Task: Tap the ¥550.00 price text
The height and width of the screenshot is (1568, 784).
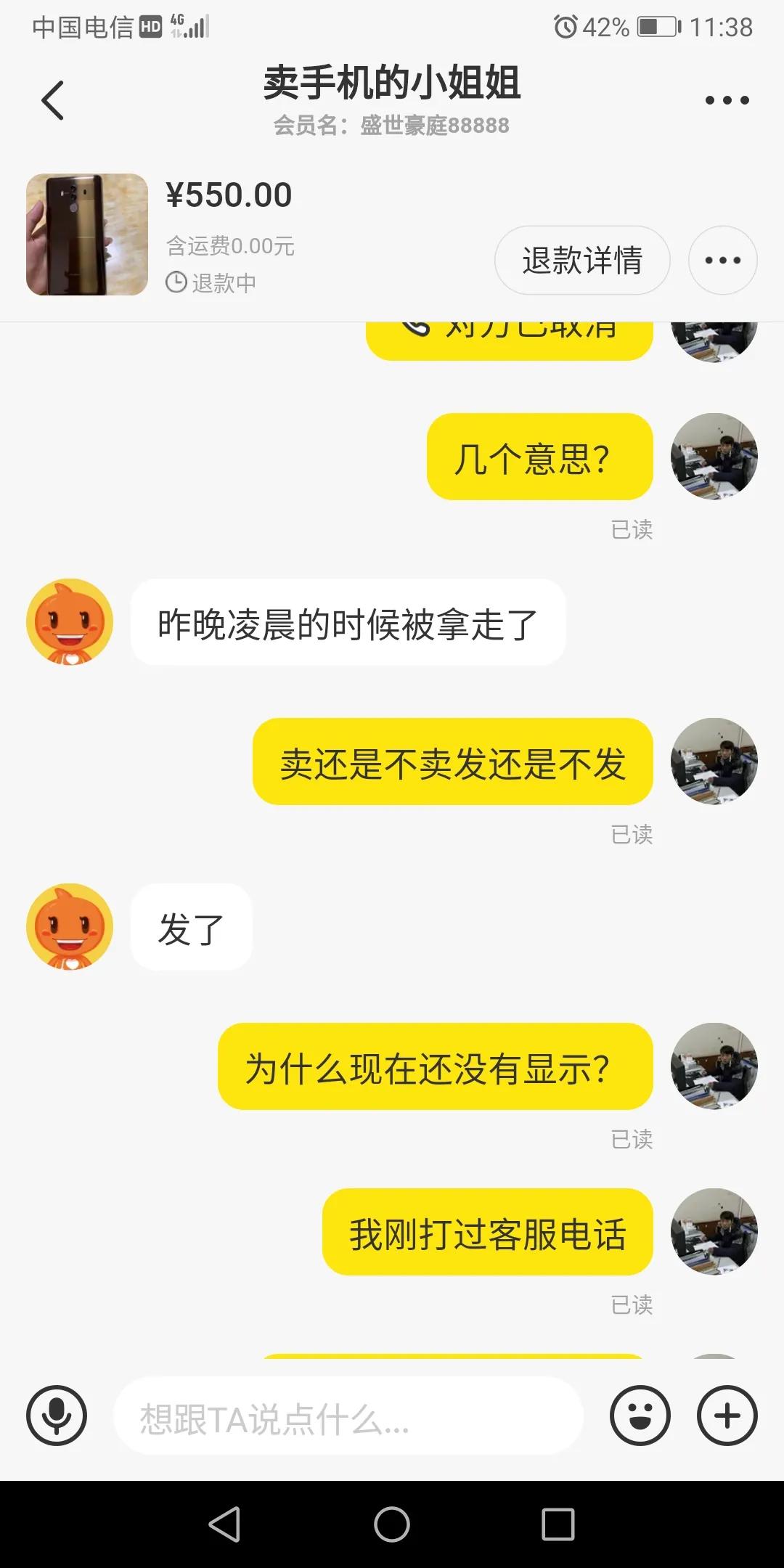Action: [229, 194]
